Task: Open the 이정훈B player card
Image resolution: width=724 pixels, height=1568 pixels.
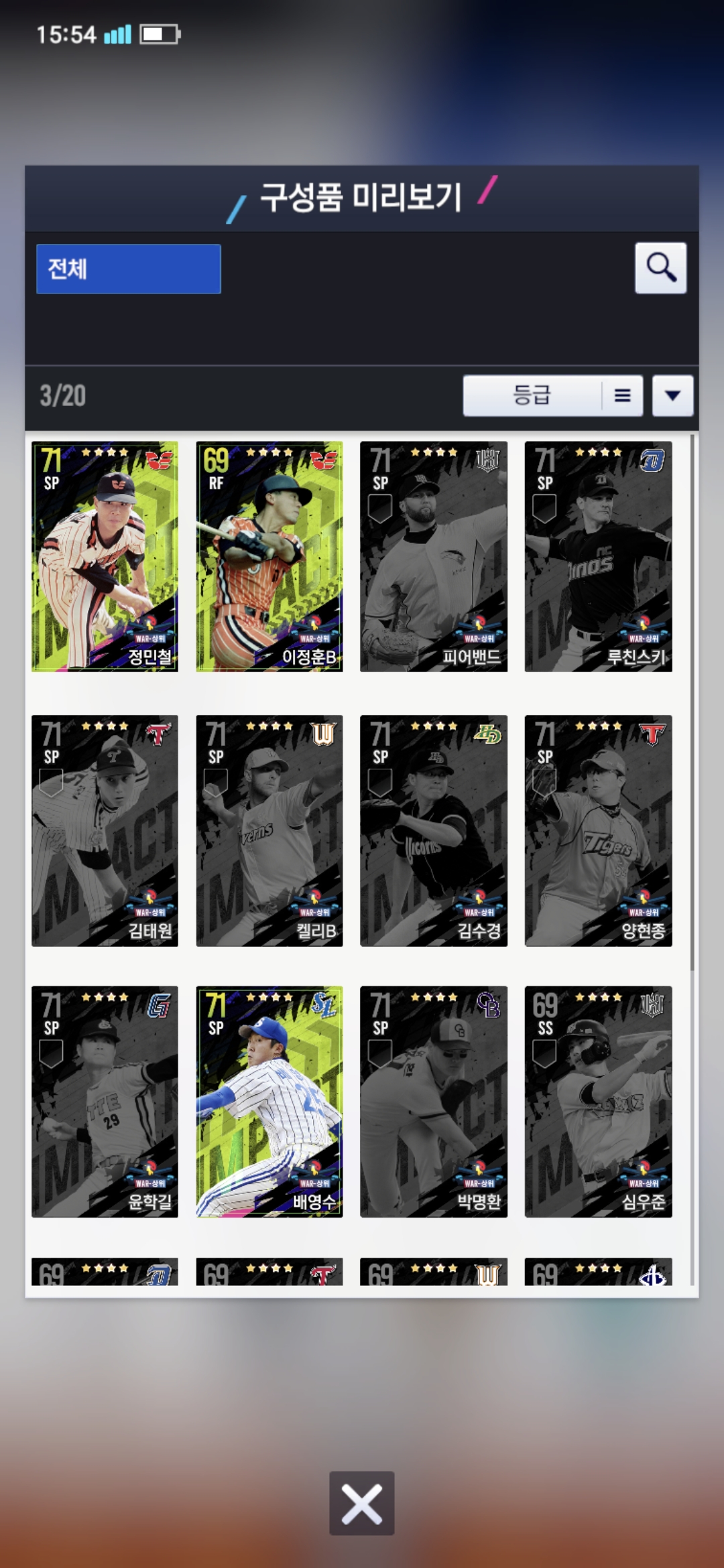Action: click(x=269, y=556)
